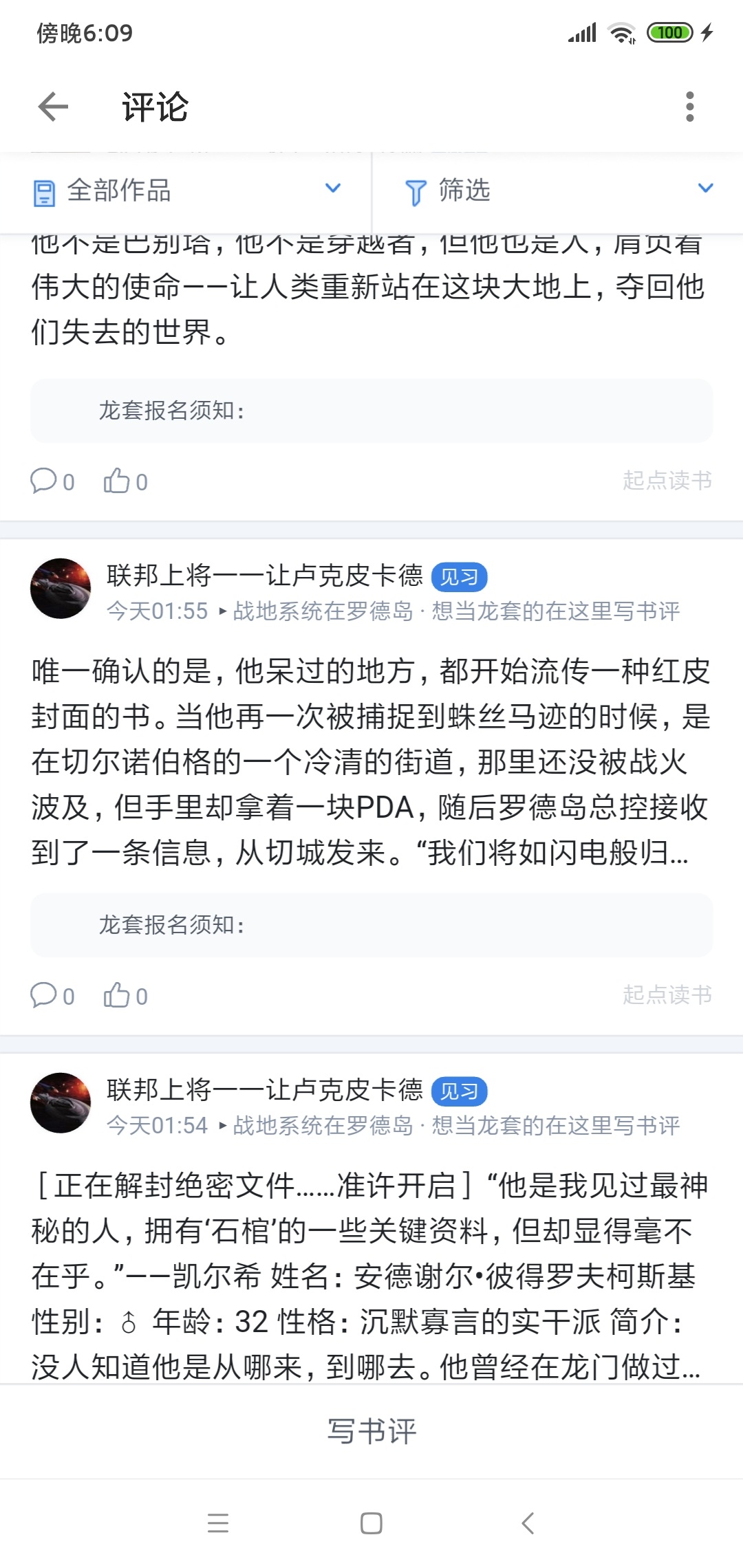
Task: Tap the system home button
Action: click(371, 1523)
